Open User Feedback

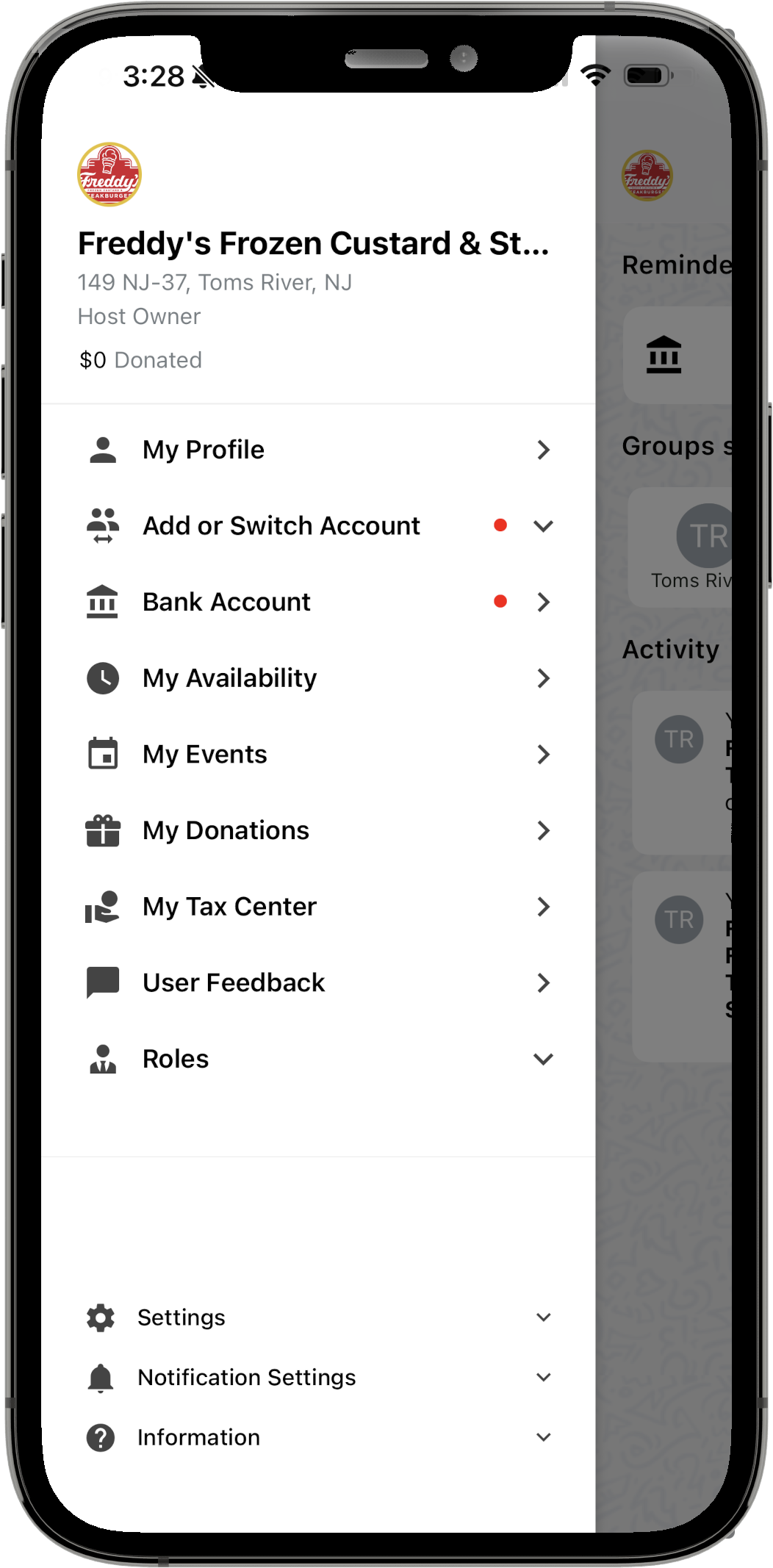tap(233, 983)
